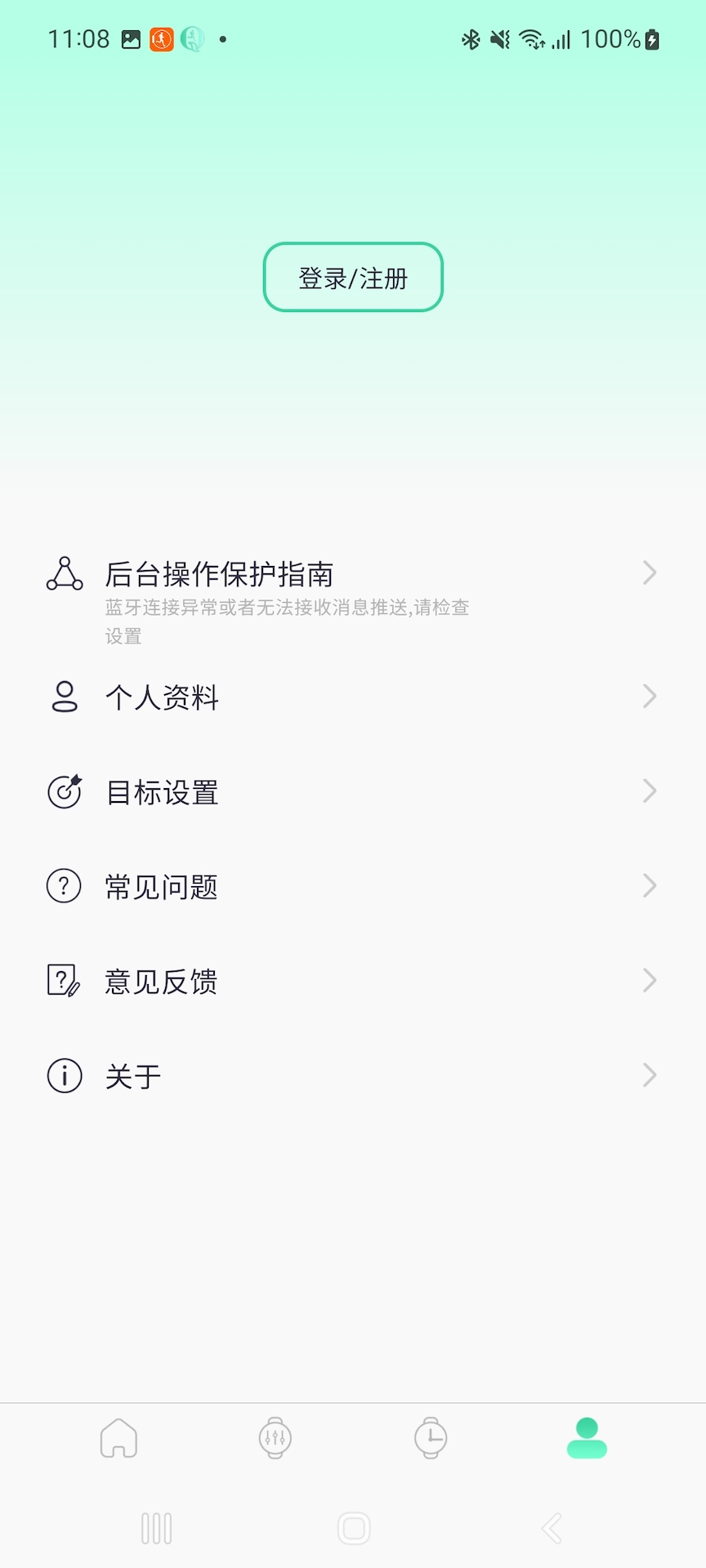Open 个人资料 using its right arrow
This screenshot has height=1568, width=706.
coord(648,697)
